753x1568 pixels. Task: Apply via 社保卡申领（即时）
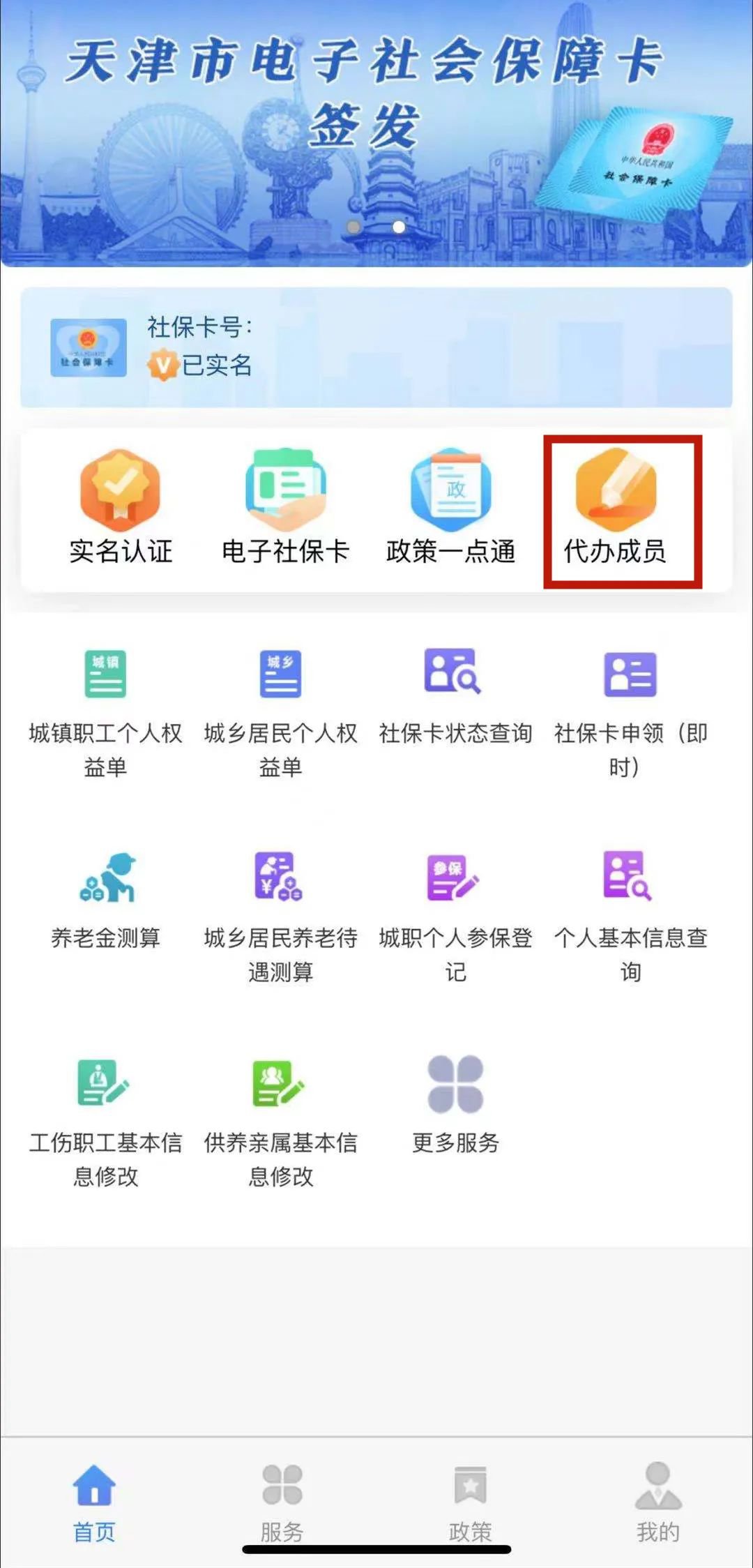(630, 711)
